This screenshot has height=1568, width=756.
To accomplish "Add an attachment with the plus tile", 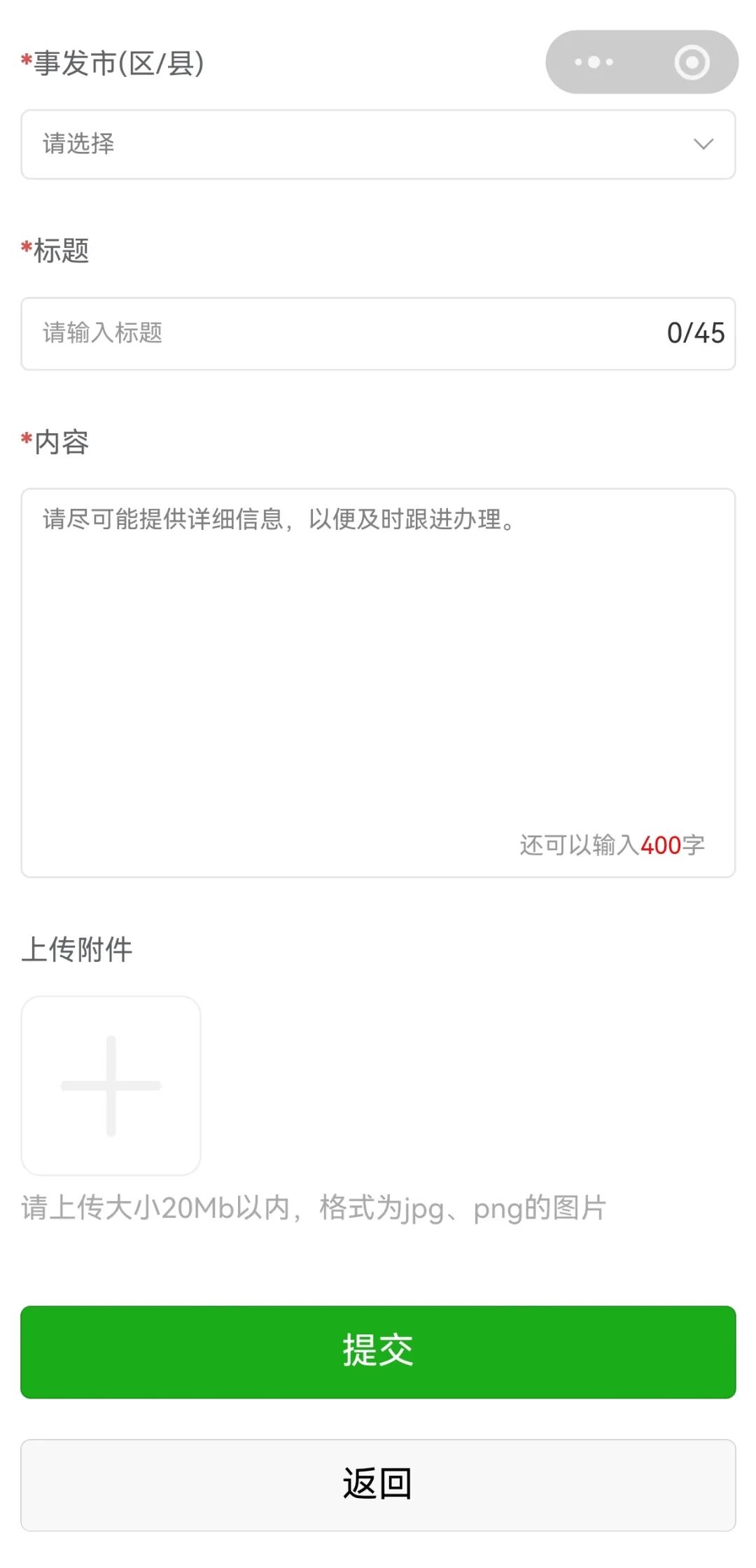I will 111,1085.
